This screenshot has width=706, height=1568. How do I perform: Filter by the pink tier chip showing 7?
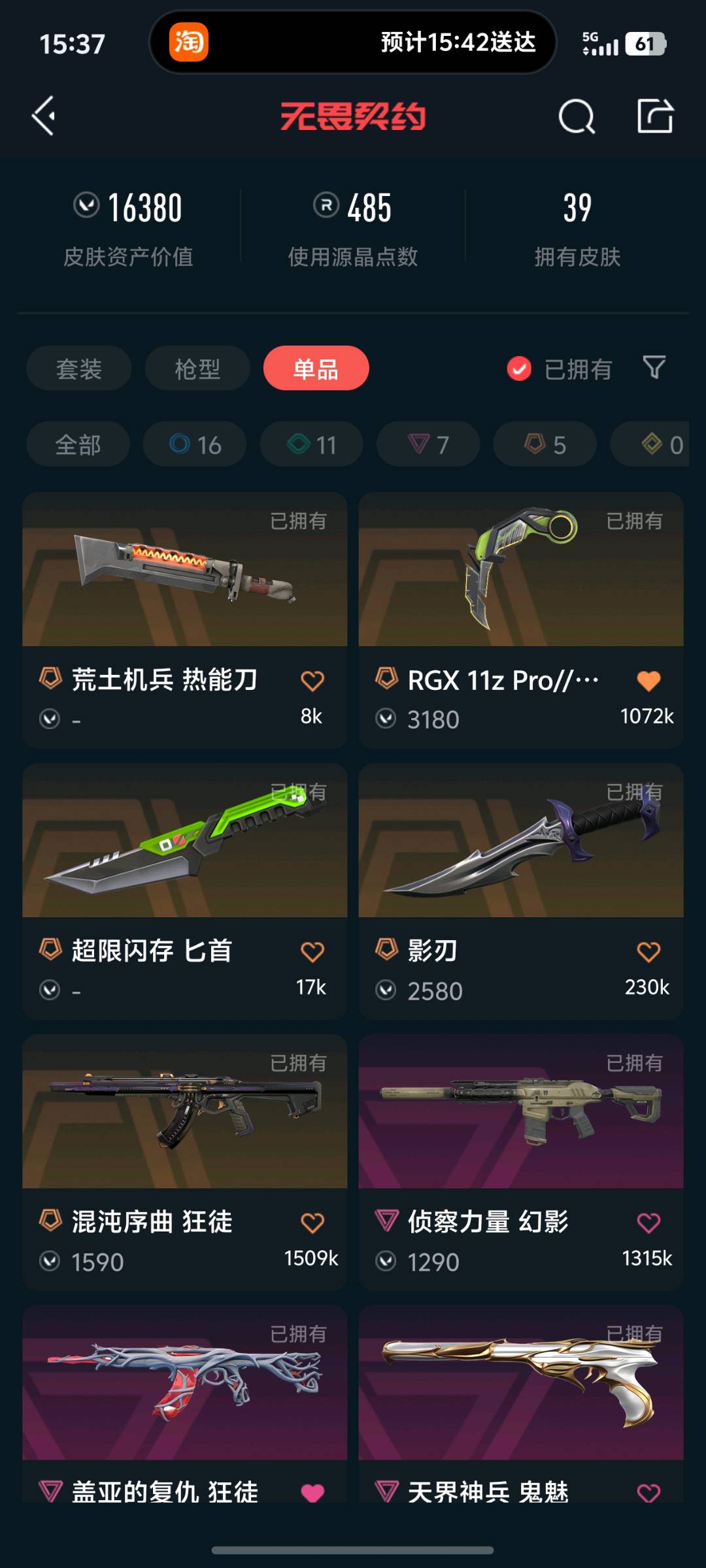[x=428, y=444]
